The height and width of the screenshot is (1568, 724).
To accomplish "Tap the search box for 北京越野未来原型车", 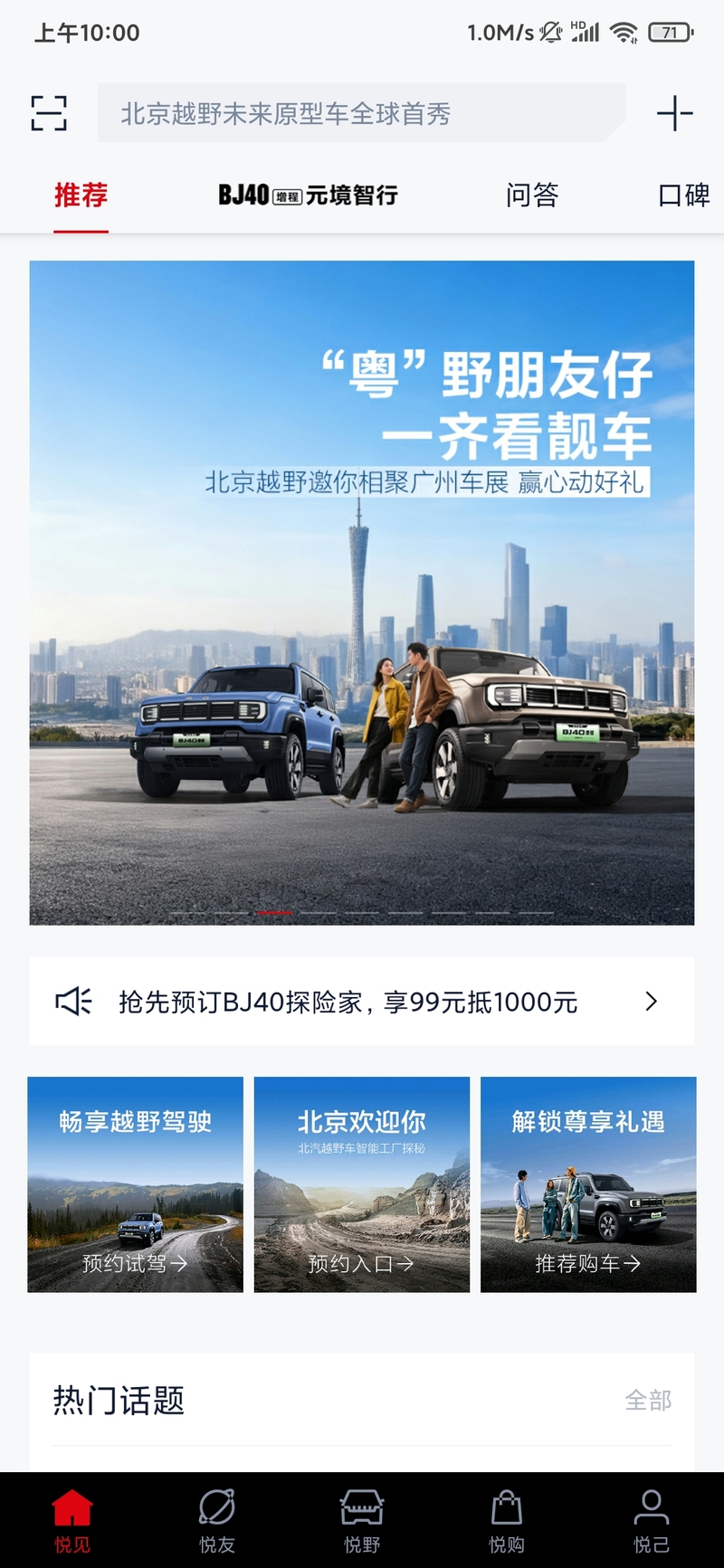I will click(360, 113).
